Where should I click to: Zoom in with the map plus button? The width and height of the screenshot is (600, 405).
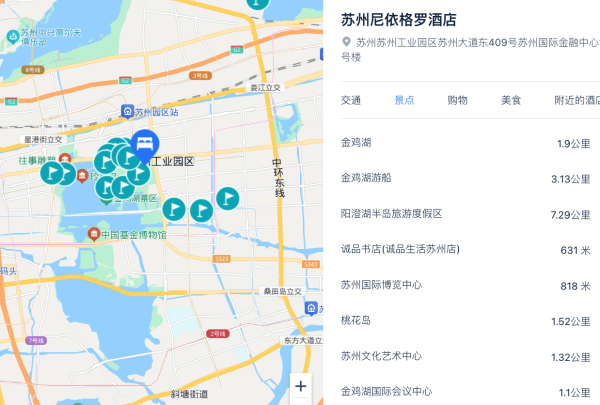[301, 385]
